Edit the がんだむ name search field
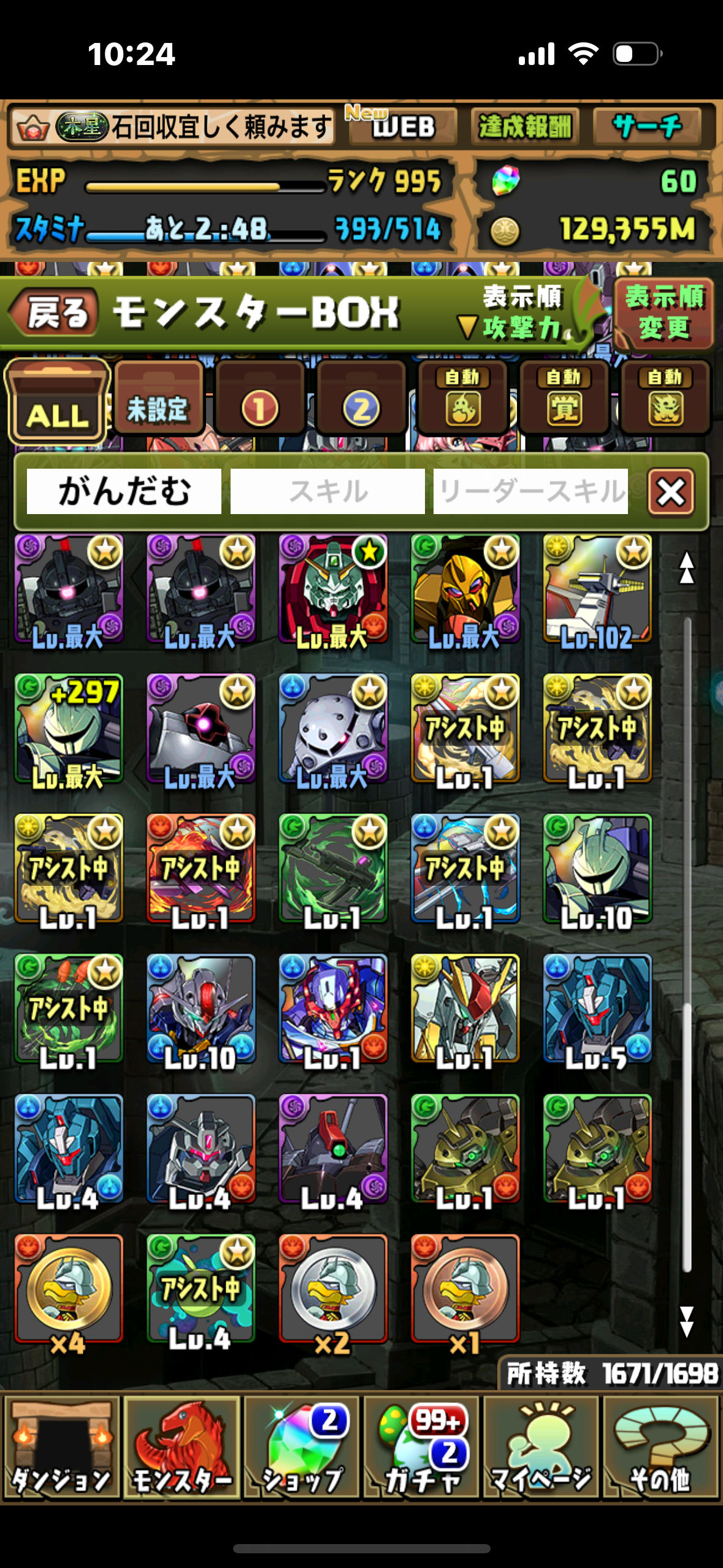This screenshot has width=723, height=1568. (x=124, y=491)
